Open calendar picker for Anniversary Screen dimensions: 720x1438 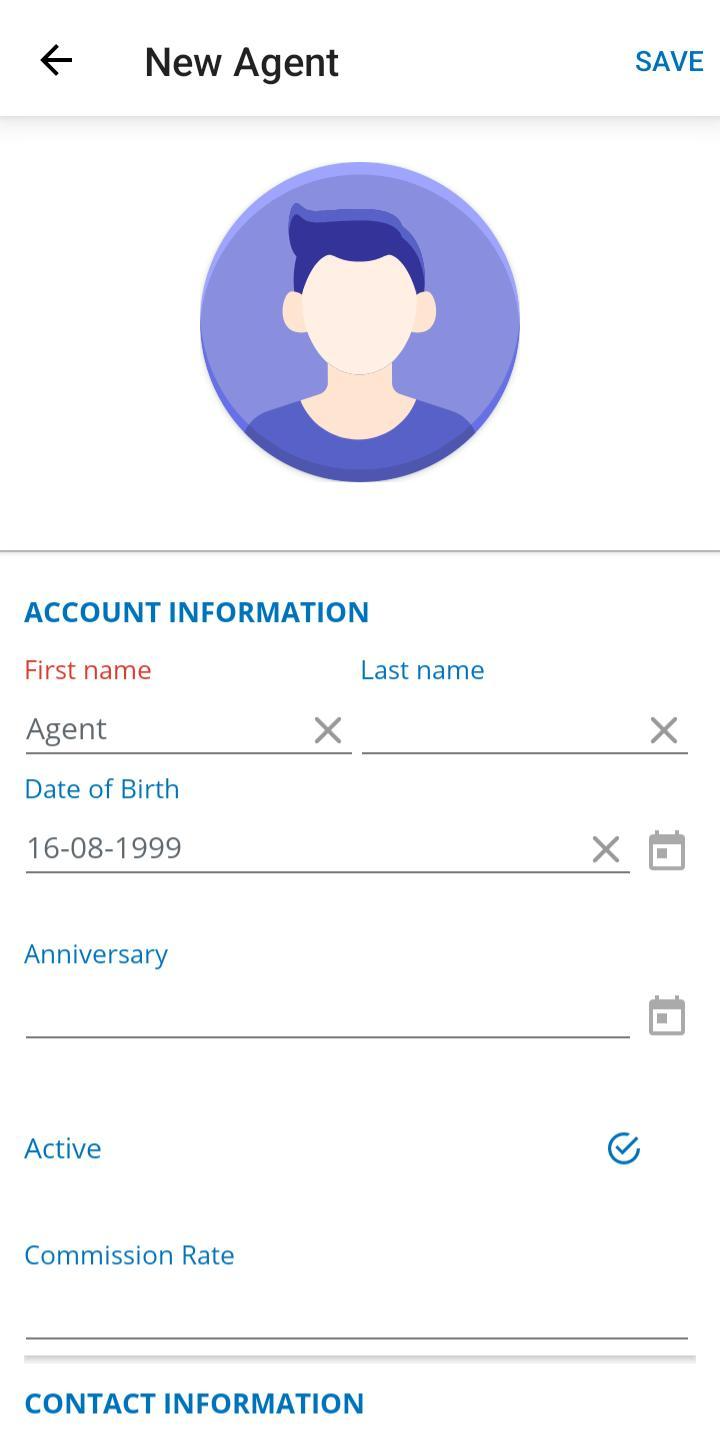pos(667,1016)
